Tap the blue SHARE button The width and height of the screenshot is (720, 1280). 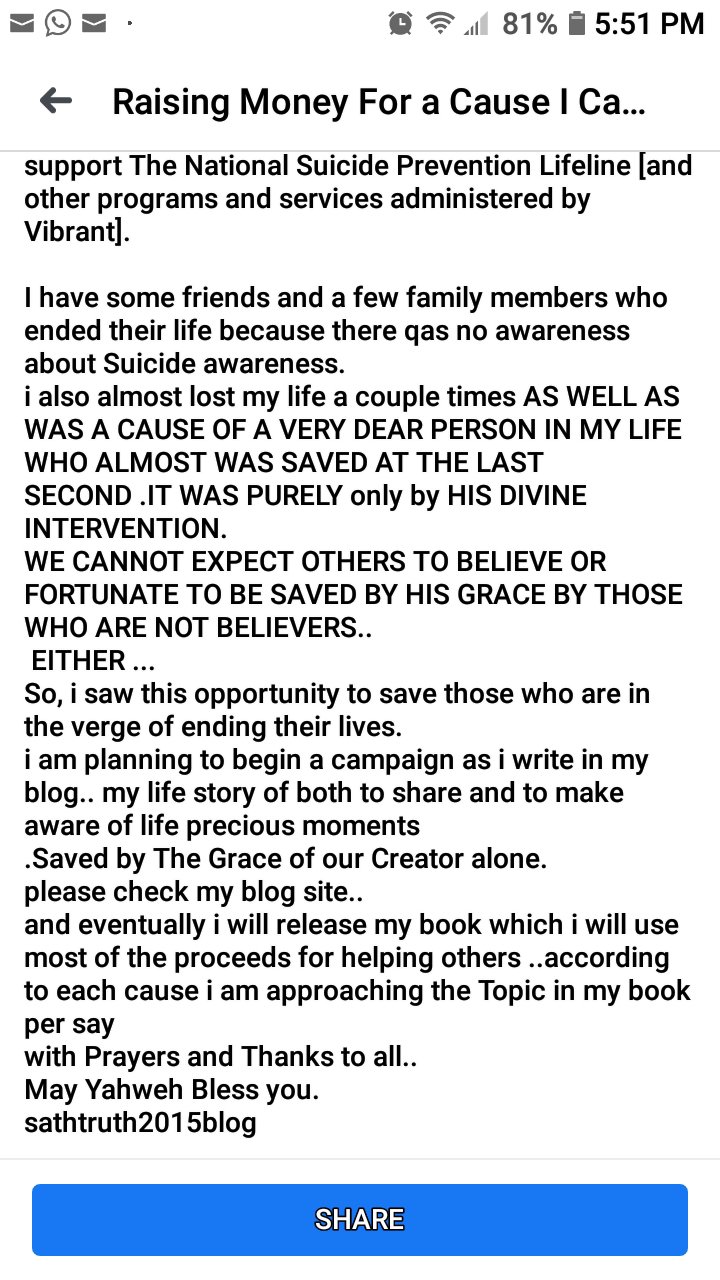coord(360,1219)
